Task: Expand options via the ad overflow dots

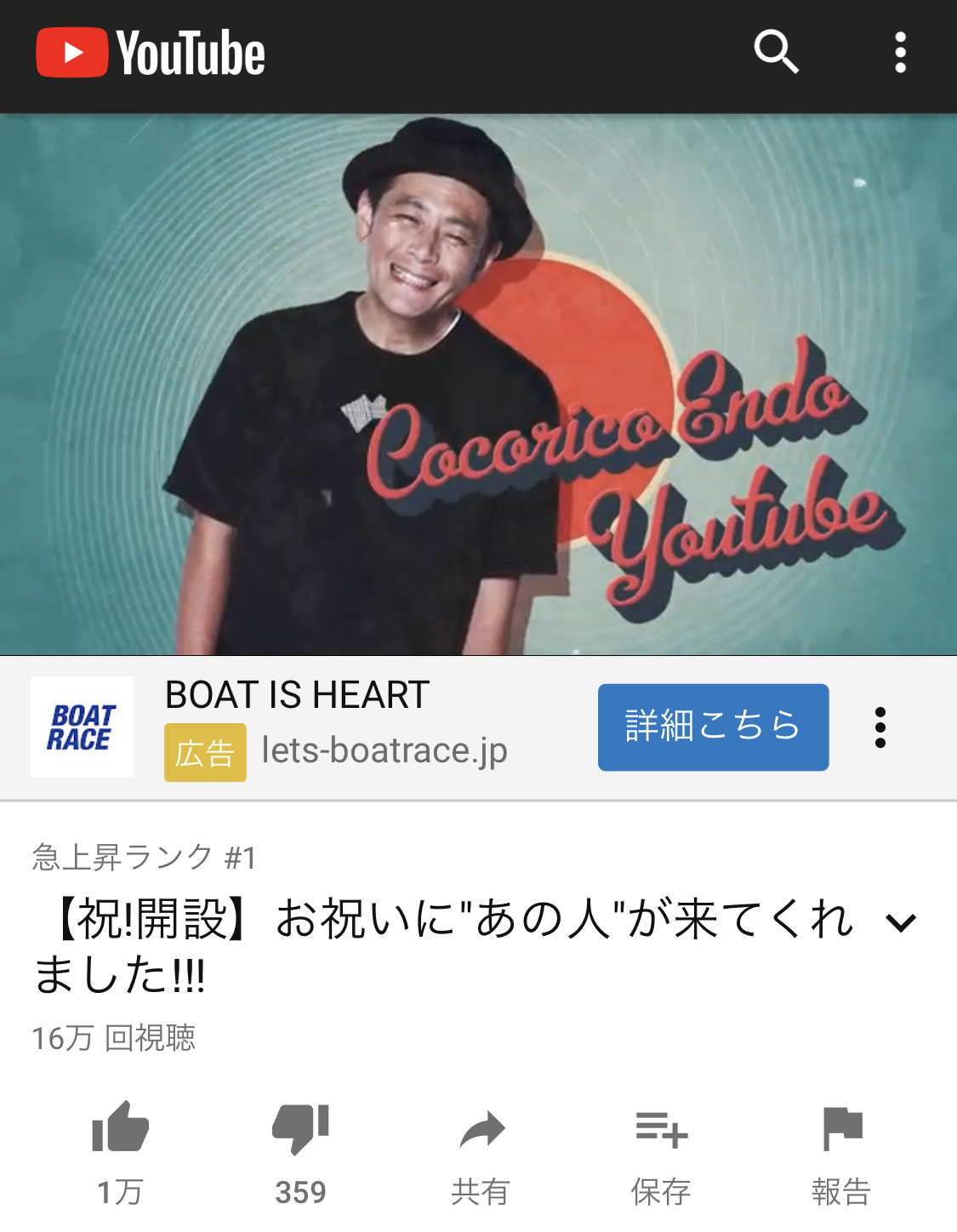Action: click(880, 727)
